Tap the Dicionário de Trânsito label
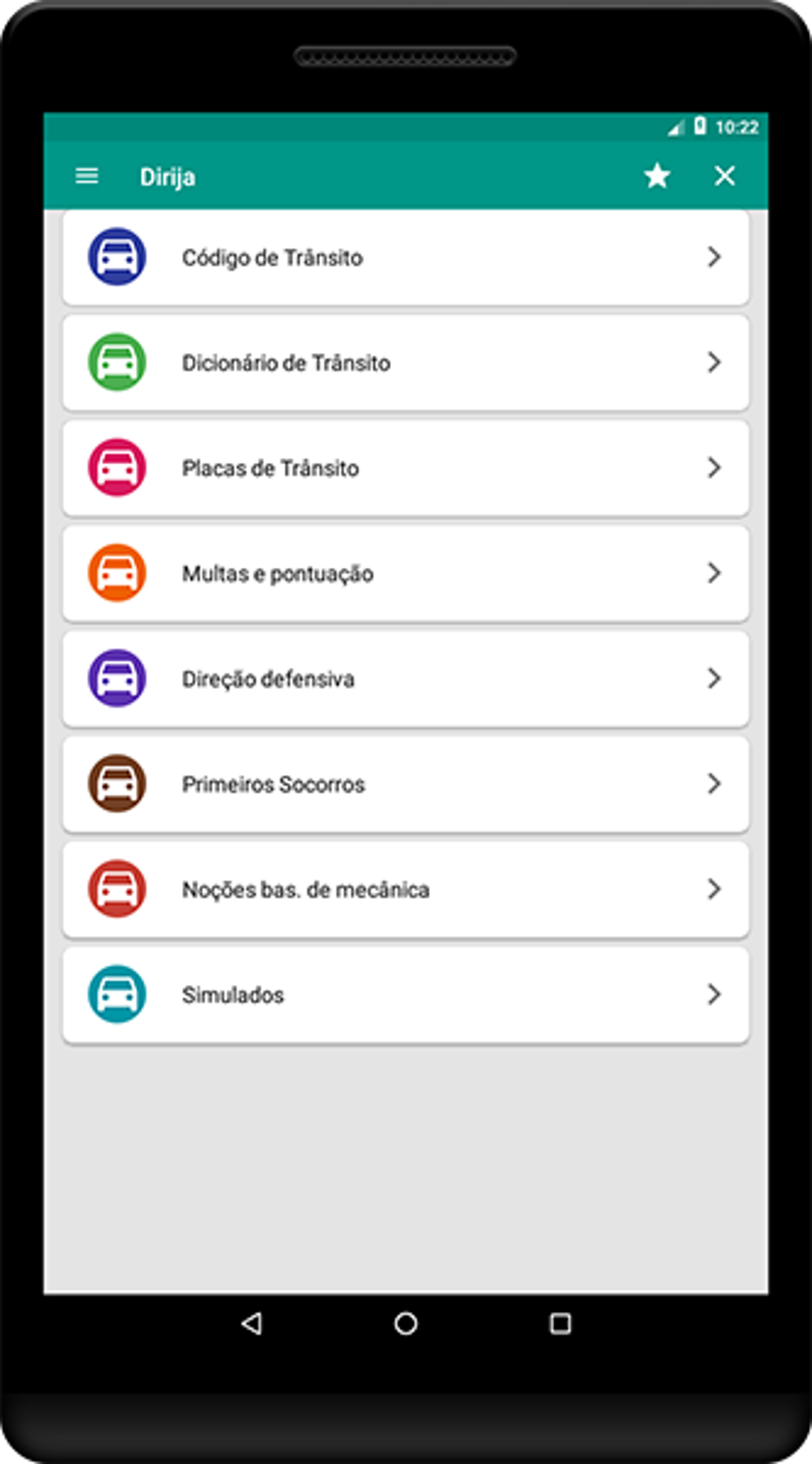The image size is (812, 1464). (x=286, y=362)
